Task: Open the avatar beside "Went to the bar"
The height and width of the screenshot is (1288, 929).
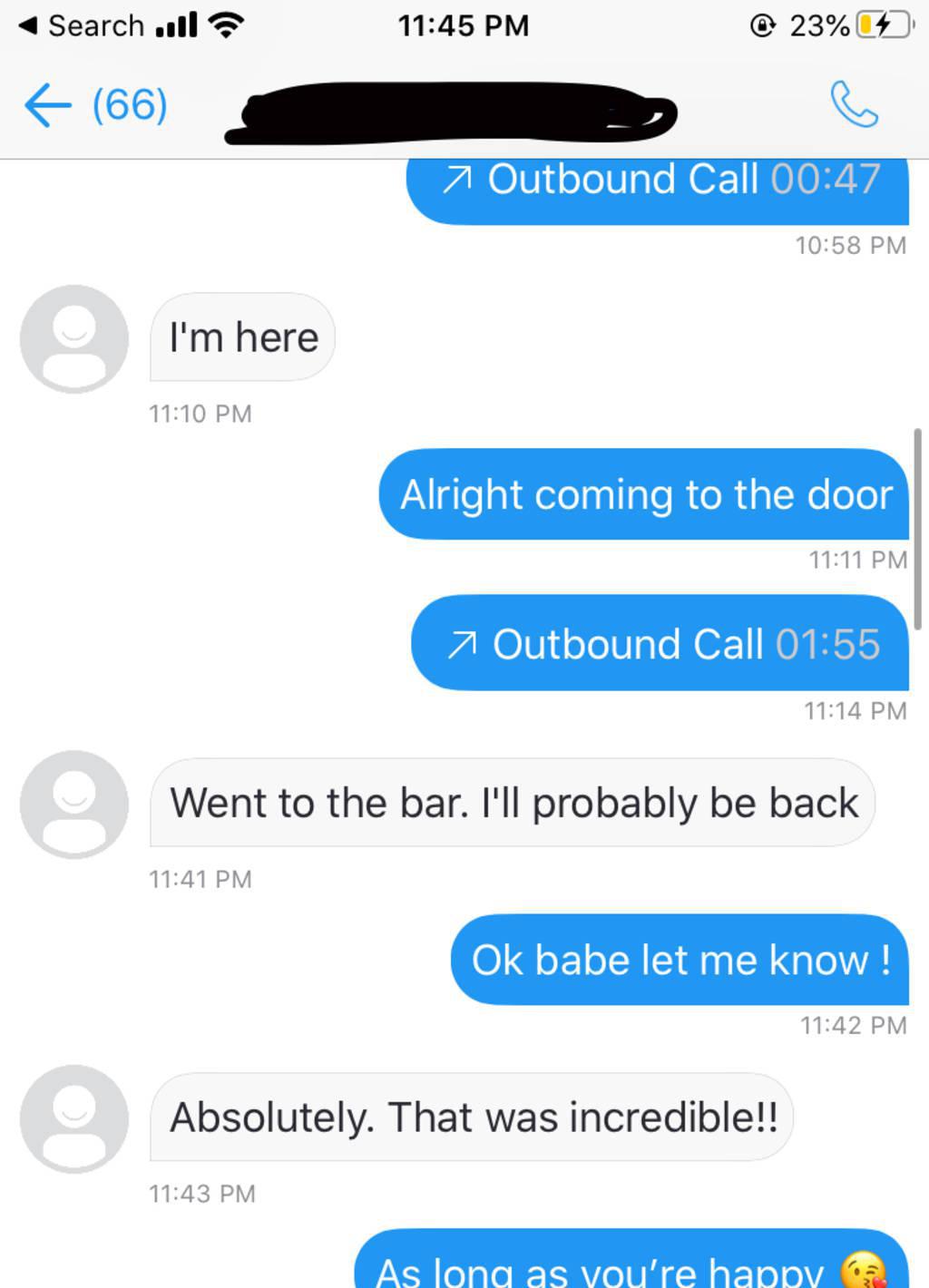Action: pos(74,804)
